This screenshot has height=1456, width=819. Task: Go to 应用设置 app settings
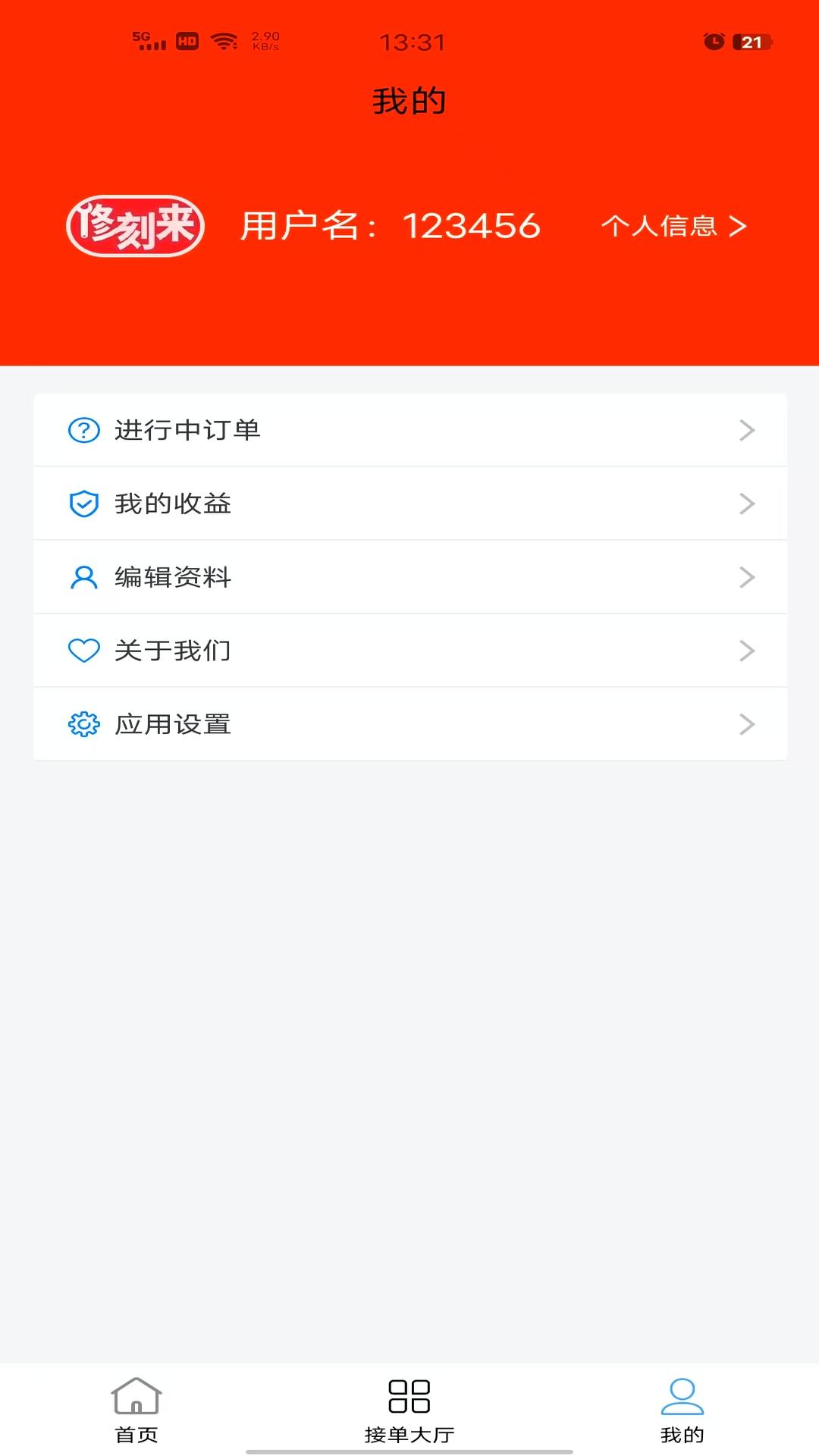pyautogui.click(x=409, y=724)
